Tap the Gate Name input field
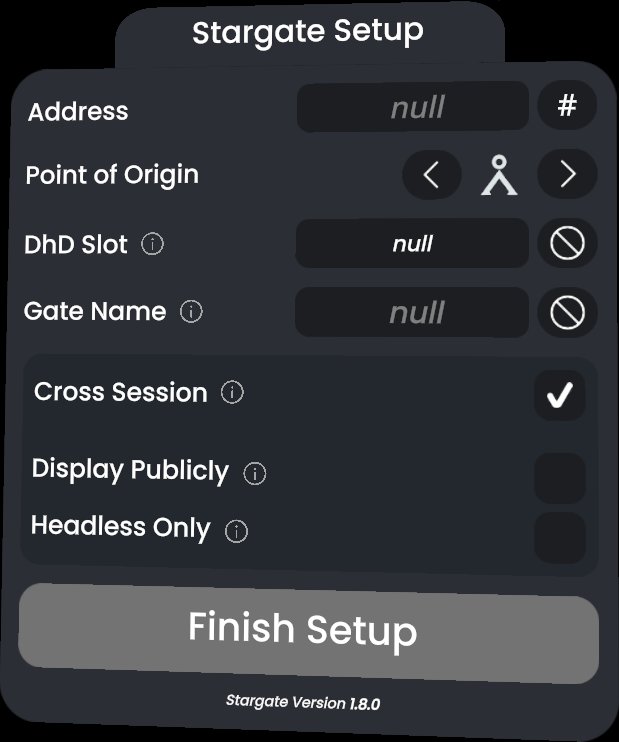 click(412, 312)
